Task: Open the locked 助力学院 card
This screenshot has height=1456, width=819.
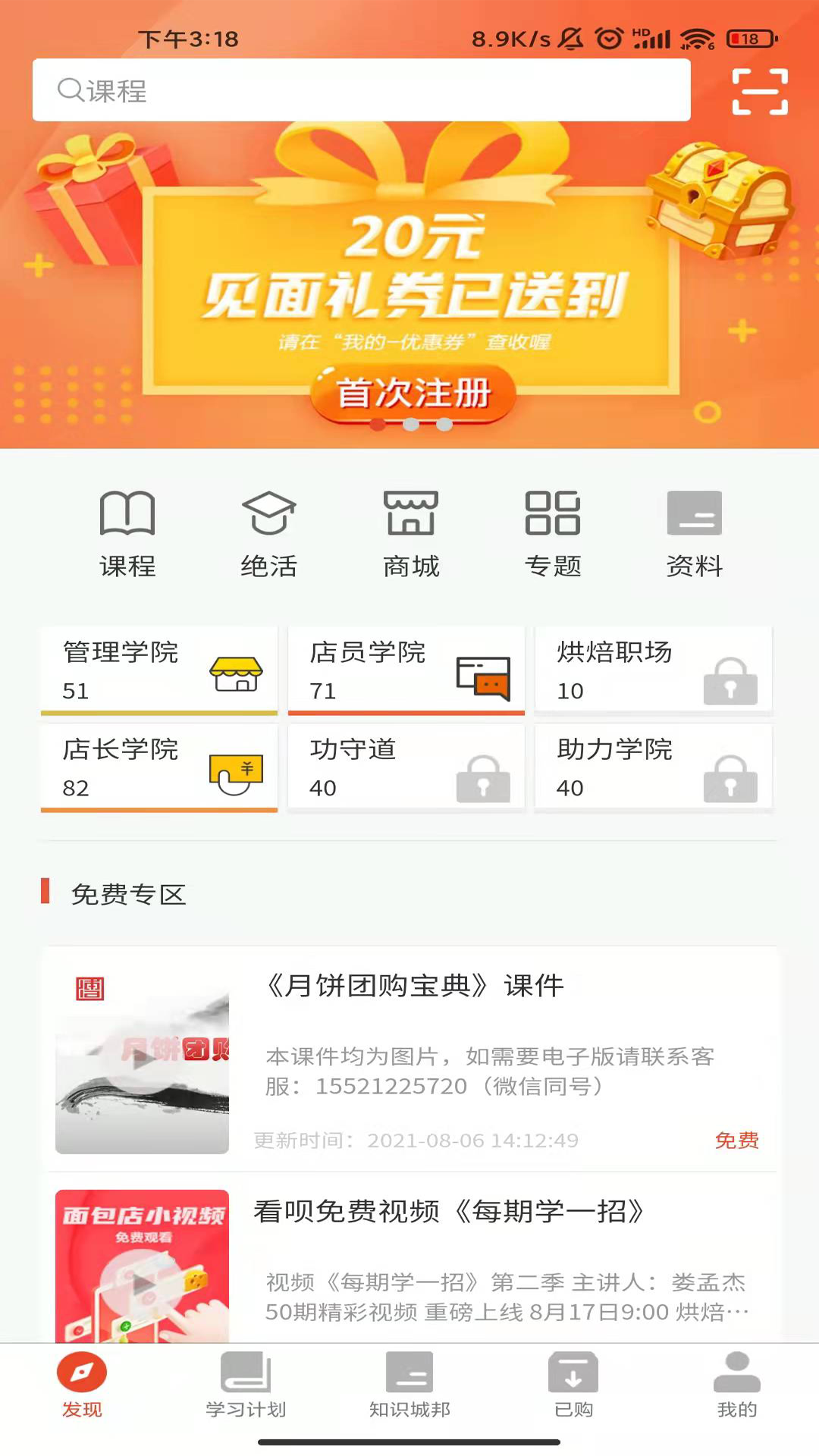Action: click(653, 767)
